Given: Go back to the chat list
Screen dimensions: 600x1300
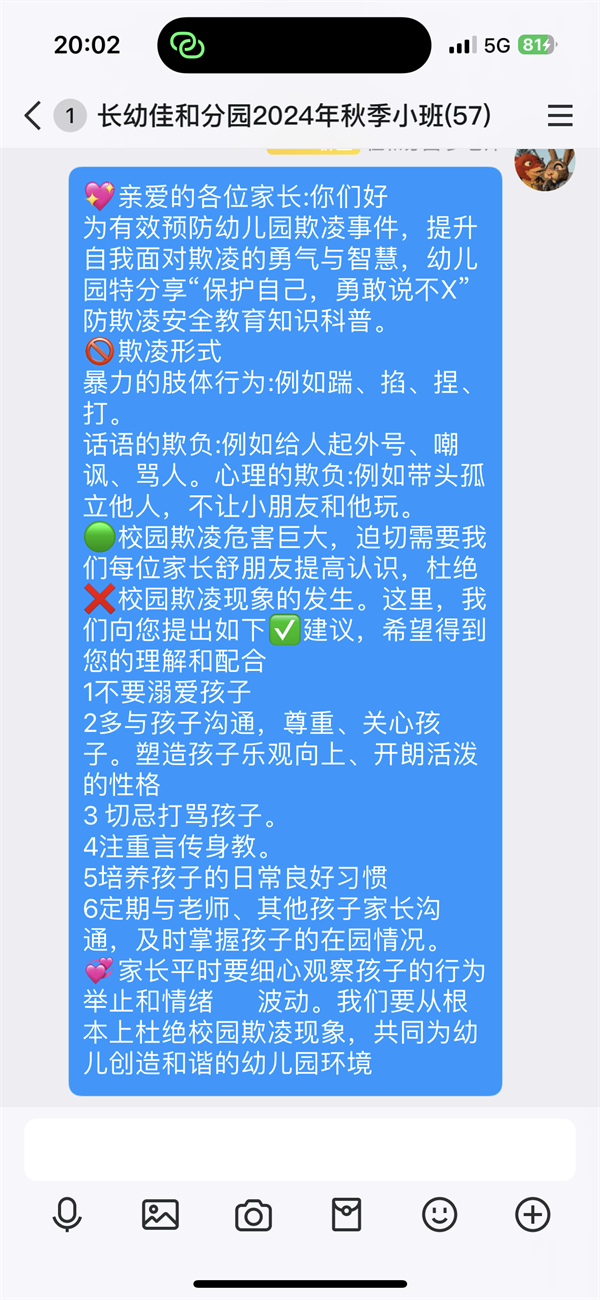Looking at the screenshot, I should tap(33, 116).
